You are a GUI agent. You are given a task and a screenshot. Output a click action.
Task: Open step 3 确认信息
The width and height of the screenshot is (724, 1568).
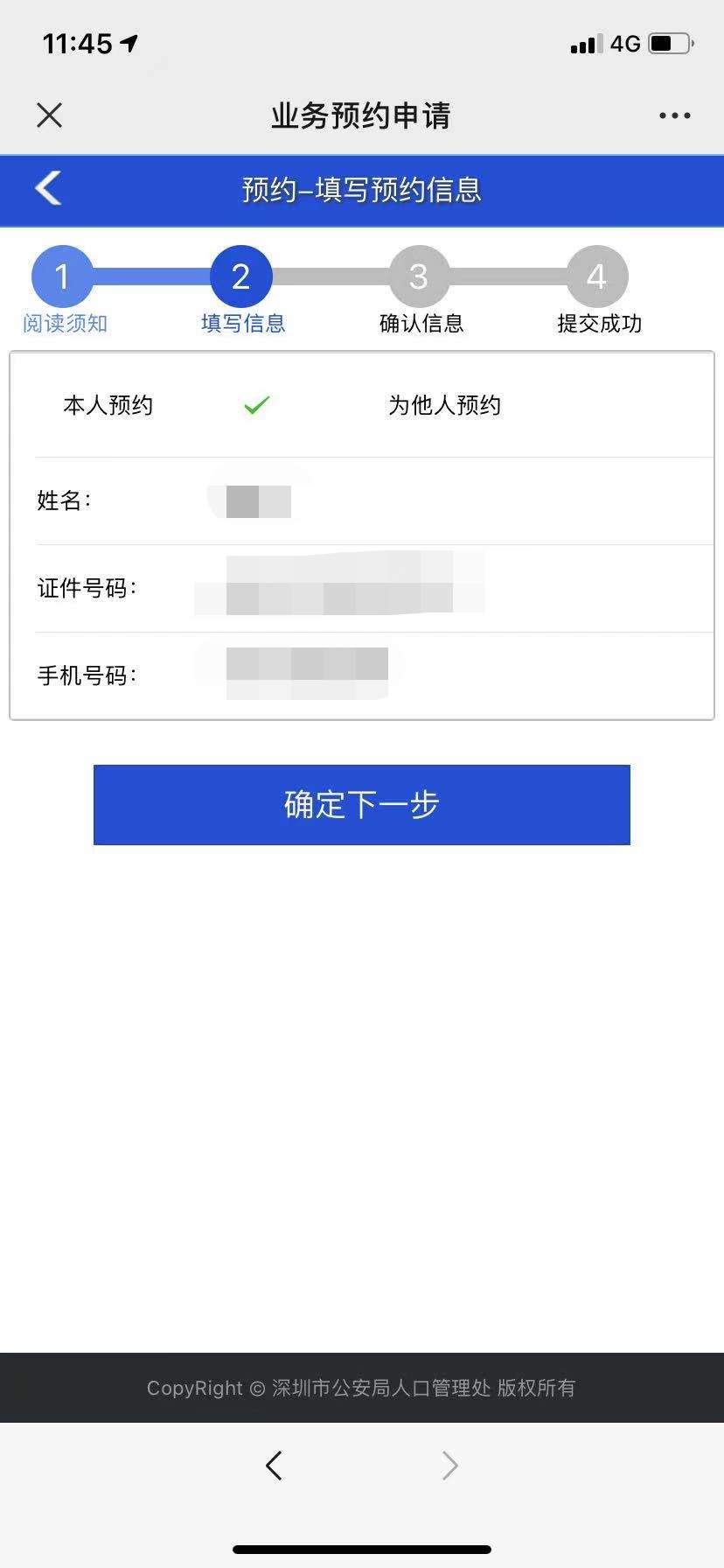pos(419,276)
